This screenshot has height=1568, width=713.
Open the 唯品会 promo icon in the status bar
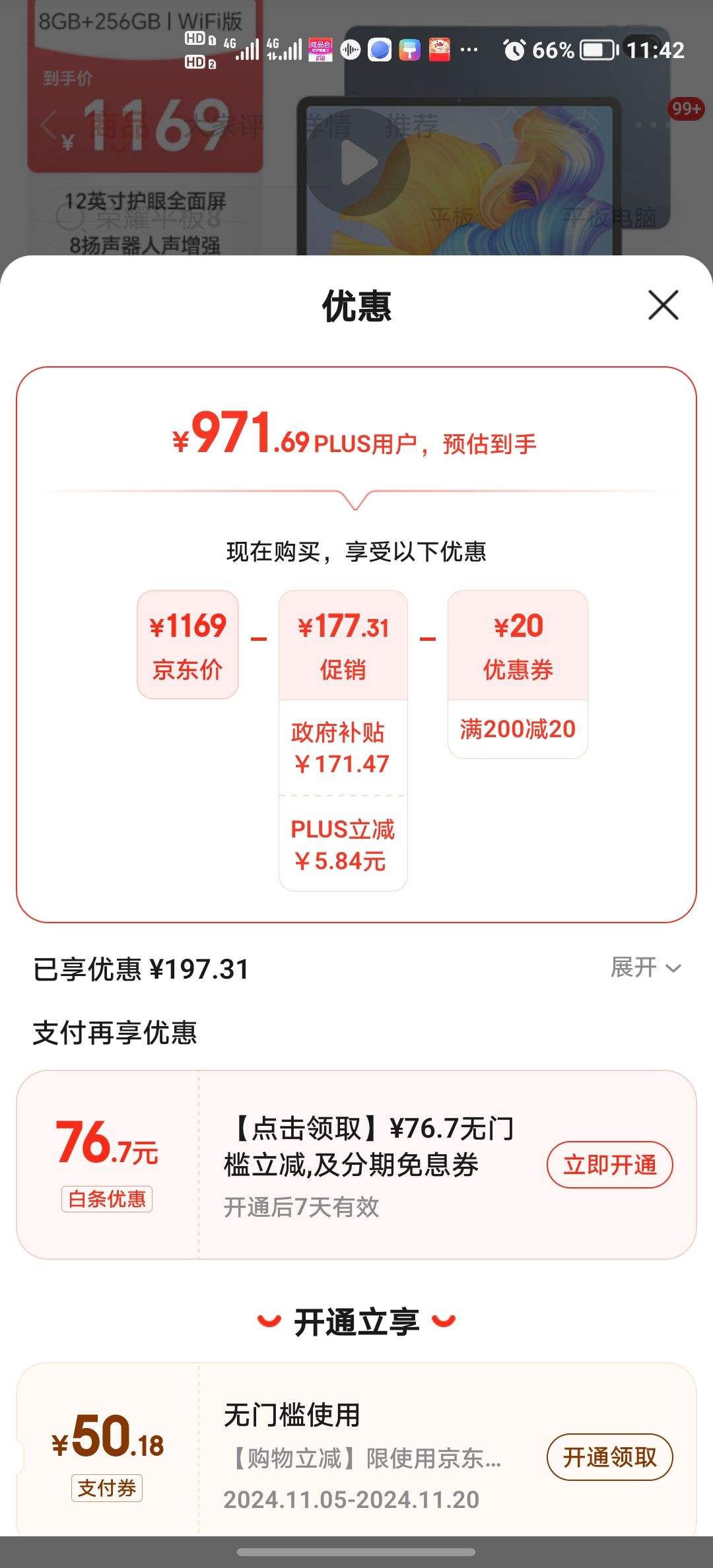320,49
